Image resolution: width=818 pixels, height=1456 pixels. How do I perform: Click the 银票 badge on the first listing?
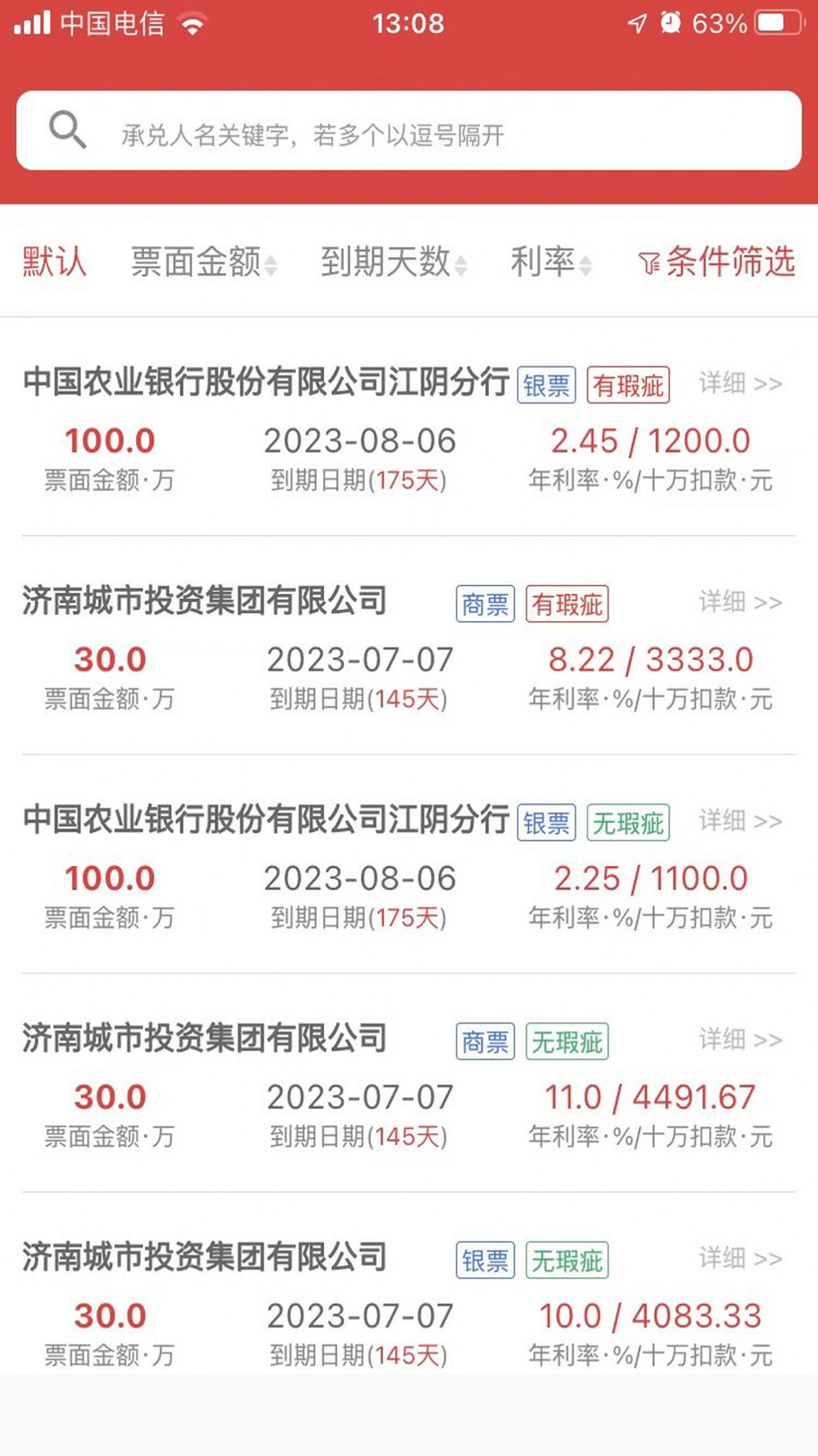click(546, 383)
